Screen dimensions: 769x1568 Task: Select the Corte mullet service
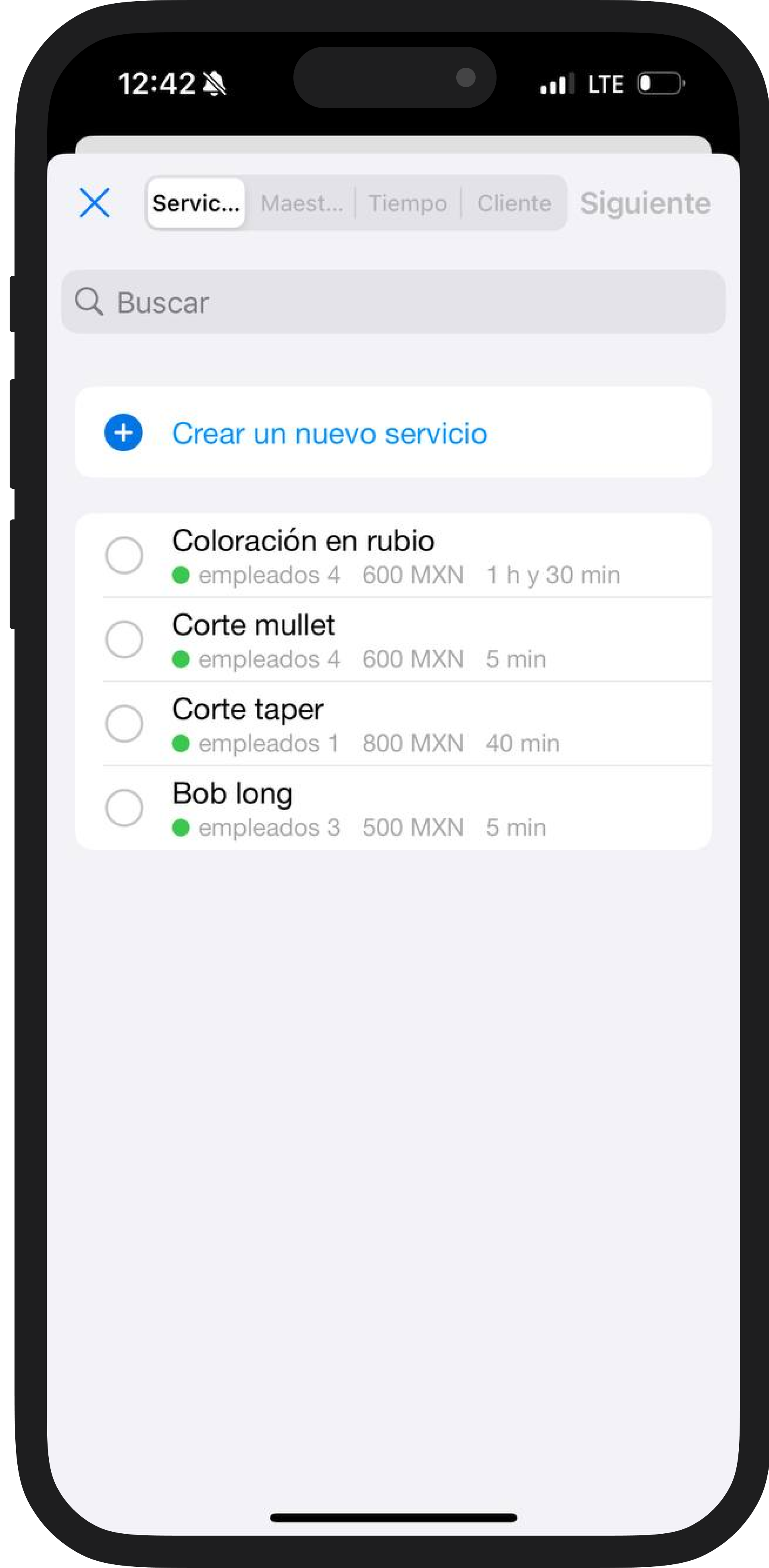125,639
